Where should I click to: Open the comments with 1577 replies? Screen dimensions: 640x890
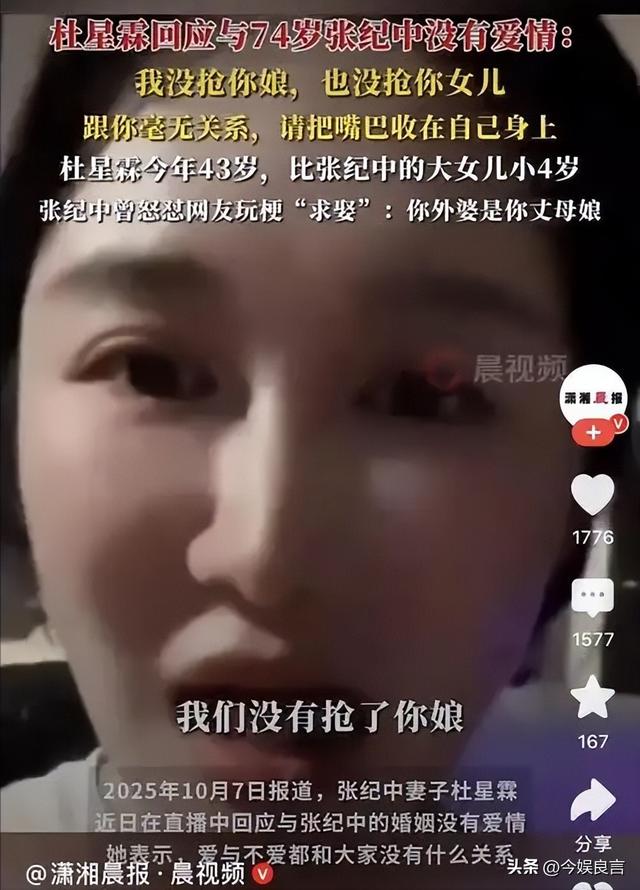[592, 599]
